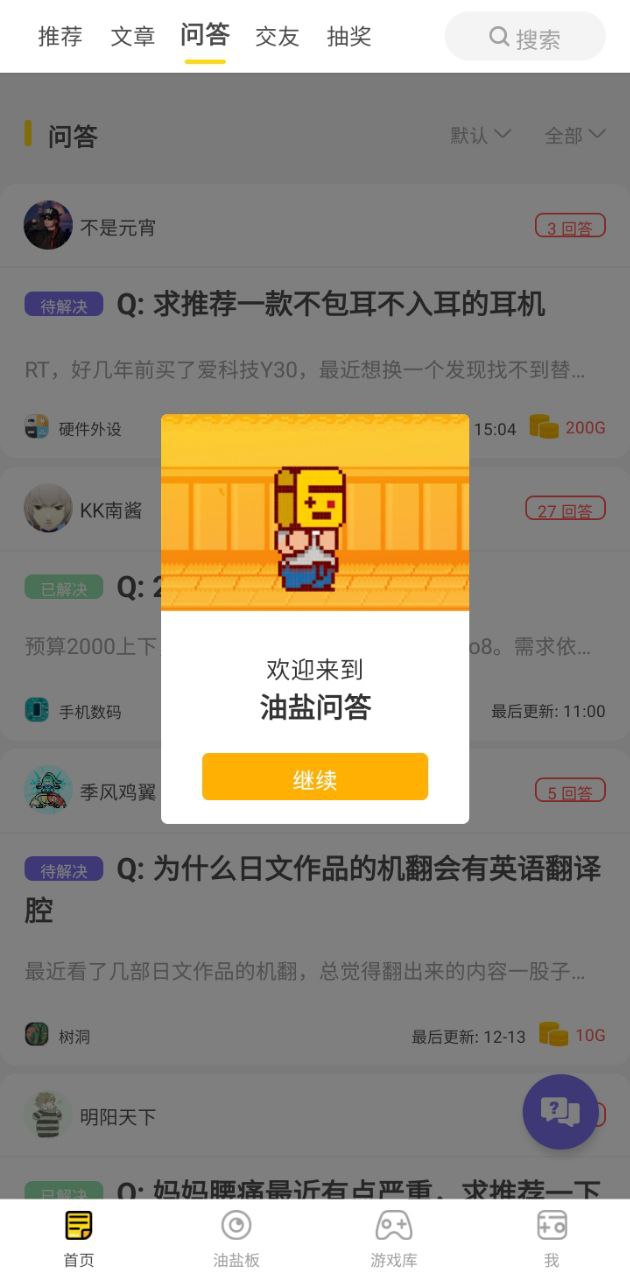The image size is (630, 1280).
Task: Open the floating ask-question button
Action: (x=560, y=1111)
